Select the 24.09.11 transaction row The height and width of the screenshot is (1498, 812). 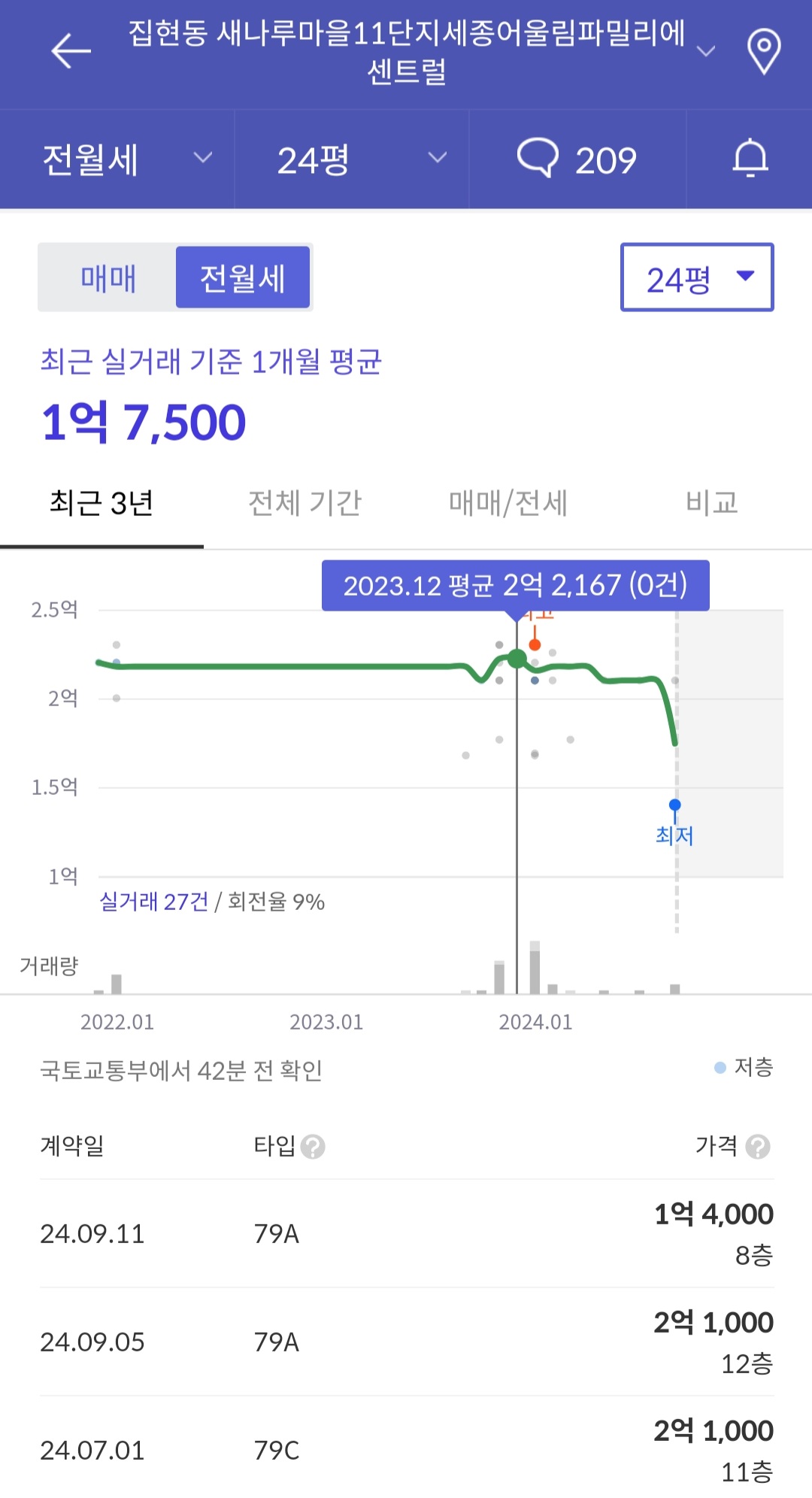(x=406, y=1233)
